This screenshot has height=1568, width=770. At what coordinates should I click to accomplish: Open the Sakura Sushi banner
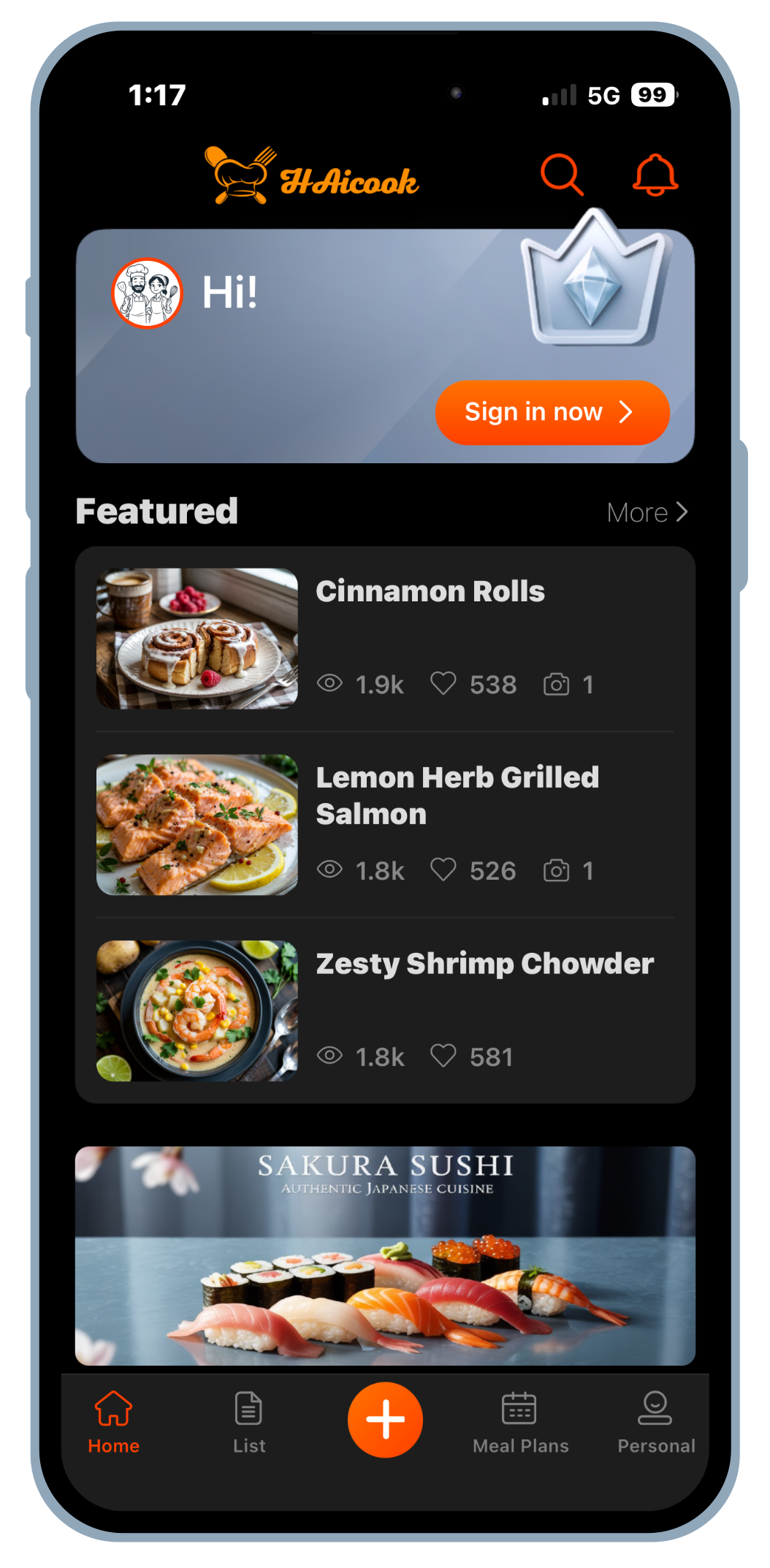pos(385,1255)
